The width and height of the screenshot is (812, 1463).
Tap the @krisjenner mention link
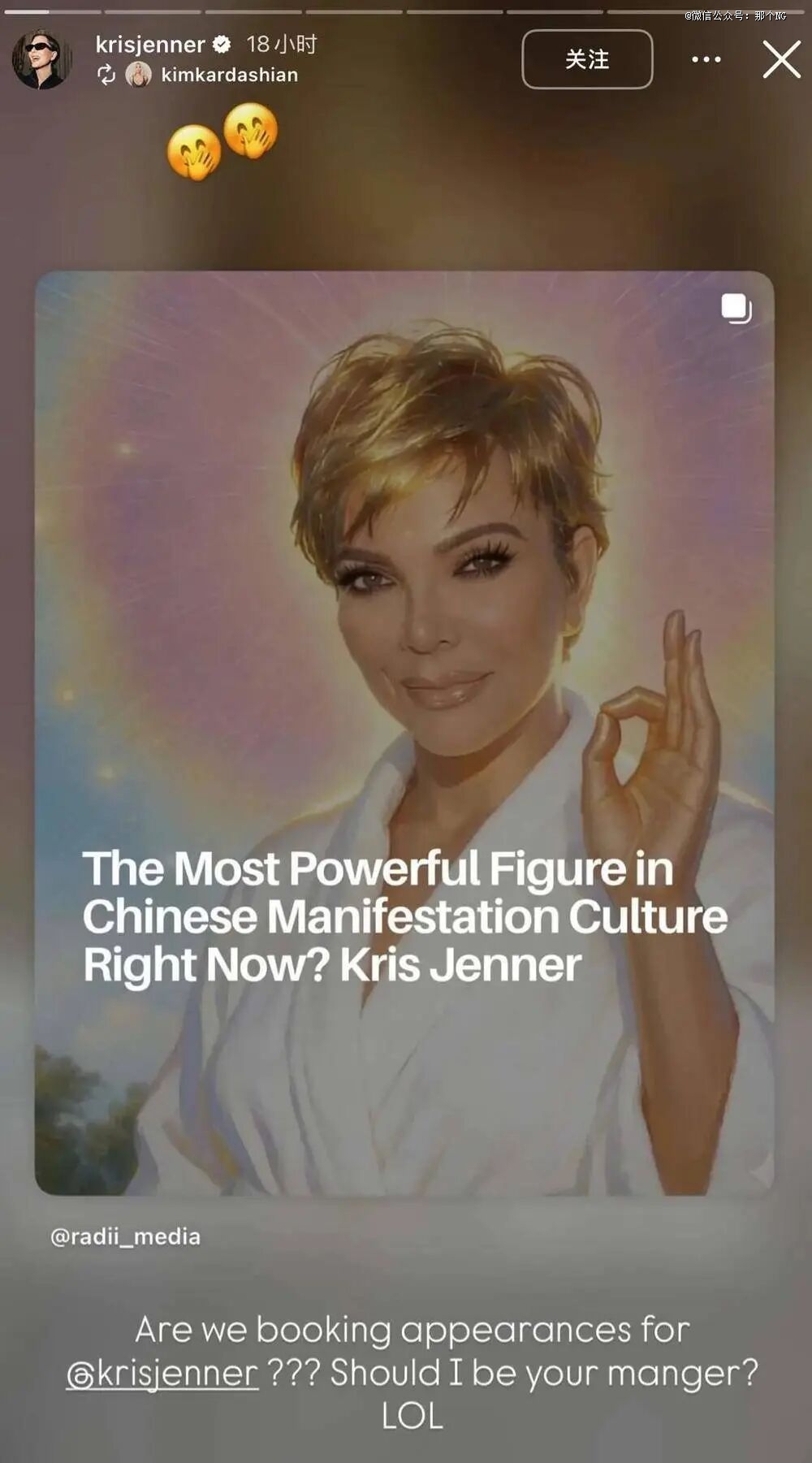tap(162, 1373)
